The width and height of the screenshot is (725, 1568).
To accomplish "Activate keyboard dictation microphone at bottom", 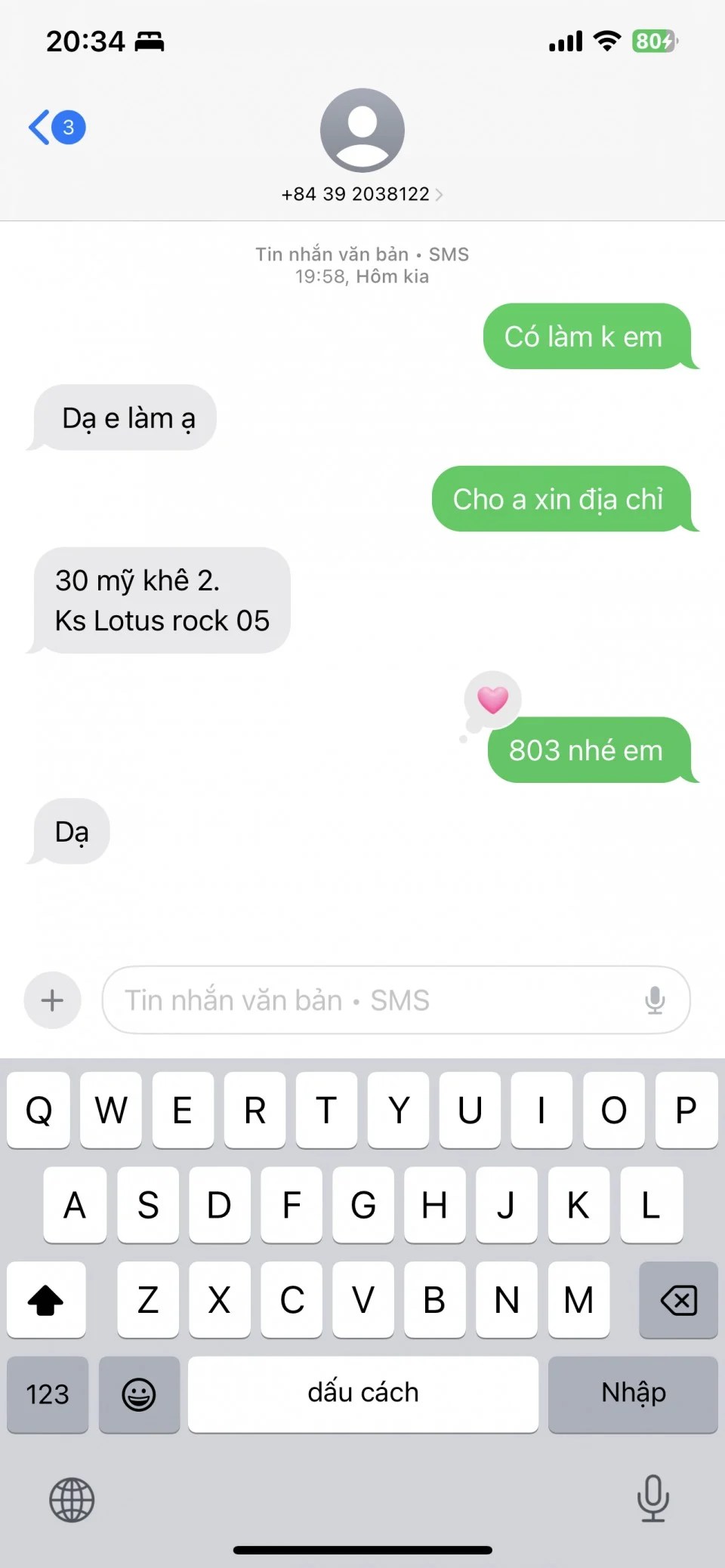I will pyautogui.click(x=652, y=1498).
